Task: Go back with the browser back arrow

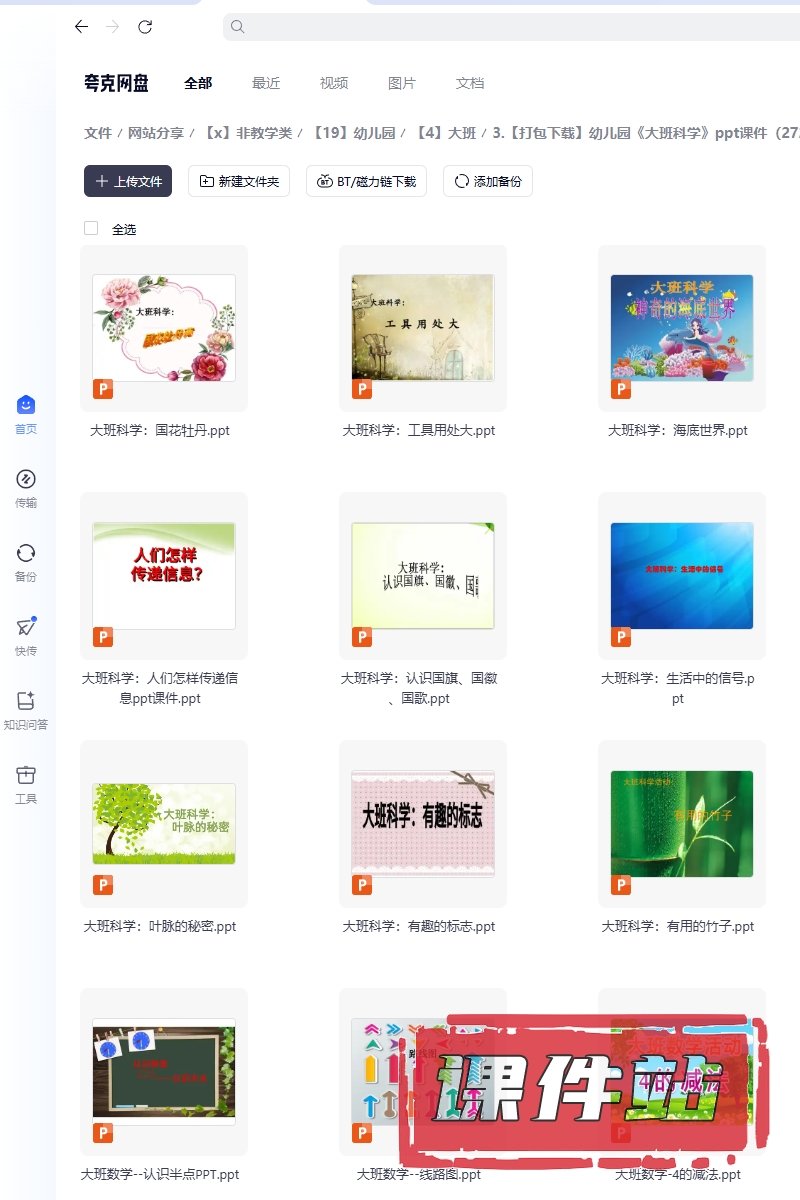Action: 81,27
